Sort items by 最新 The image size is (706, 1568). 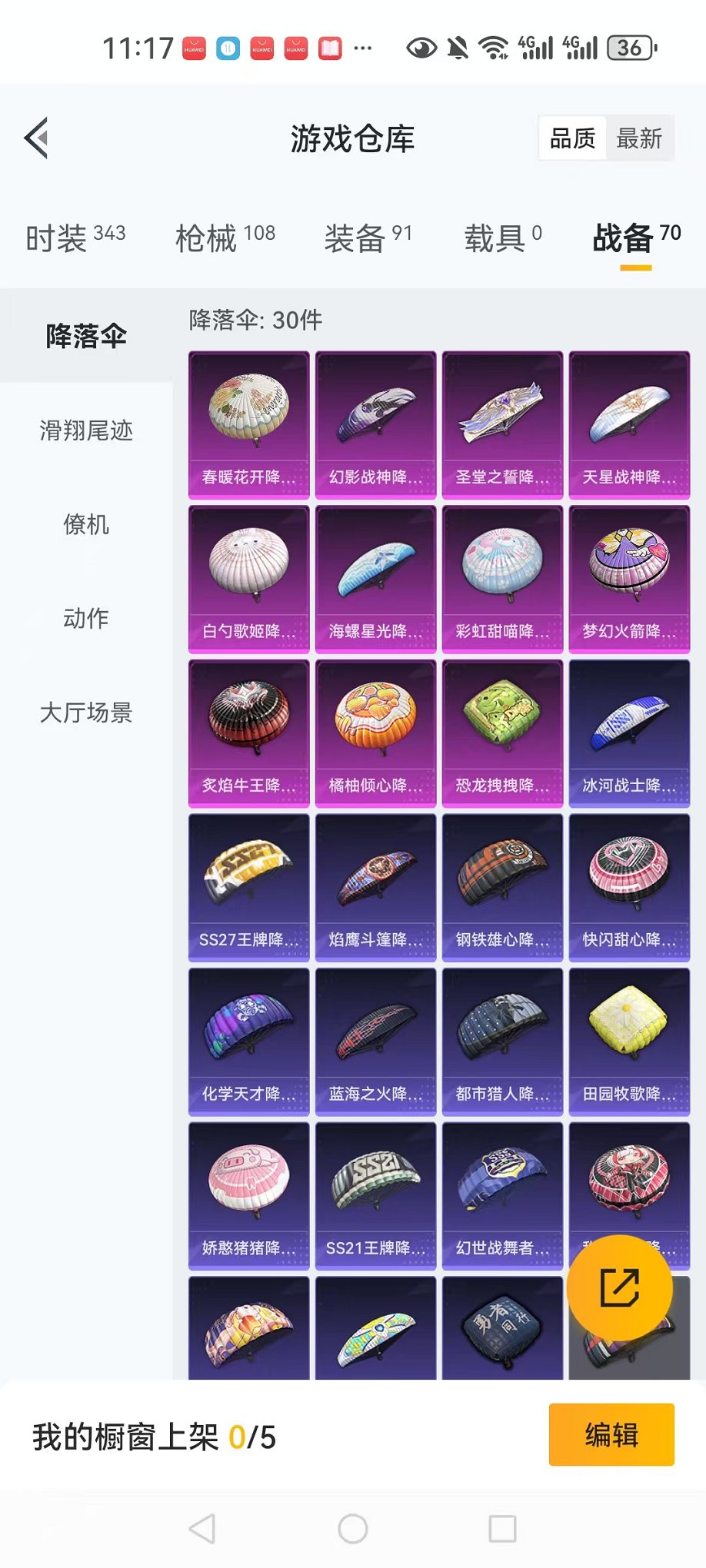point(638,139)
